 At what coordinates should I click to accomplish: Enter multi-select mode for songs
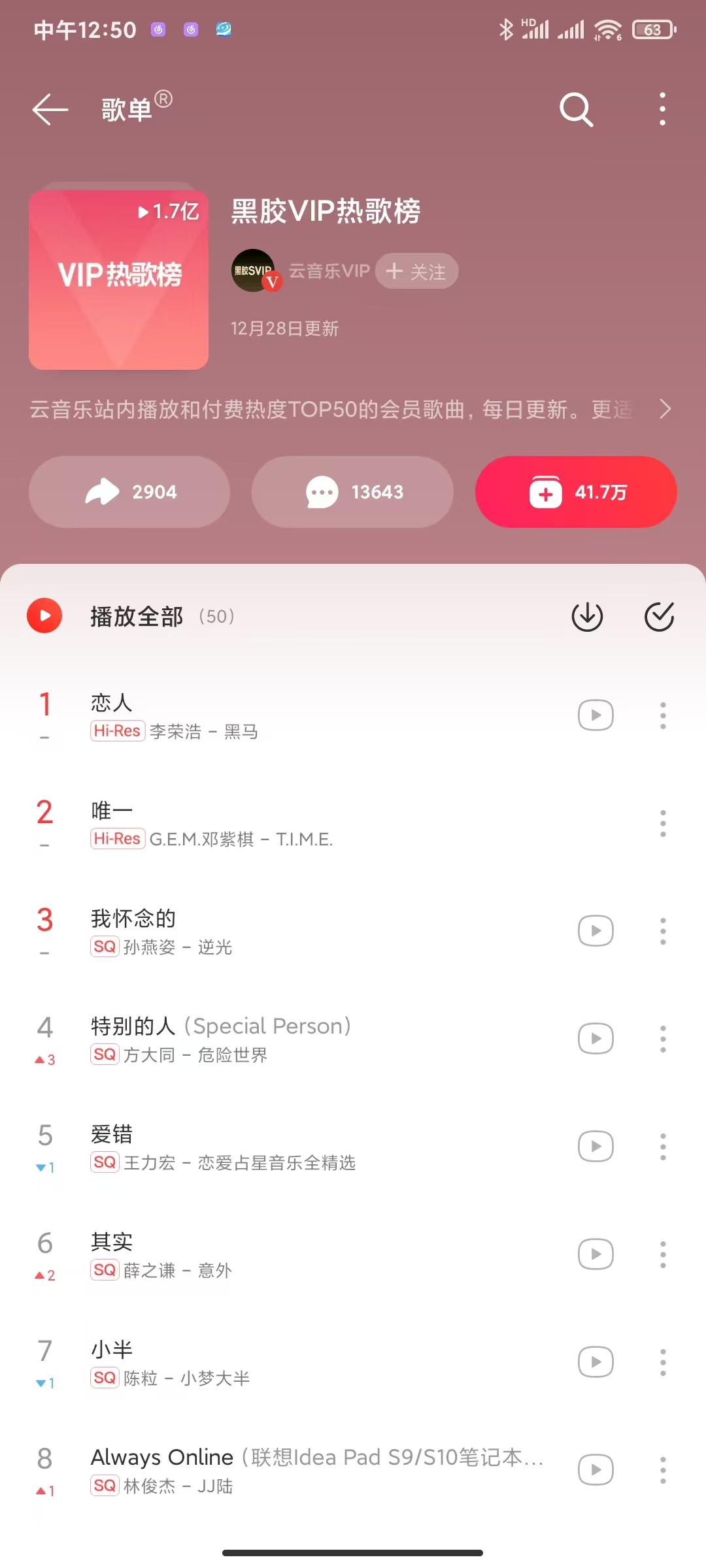coord(659,616)
